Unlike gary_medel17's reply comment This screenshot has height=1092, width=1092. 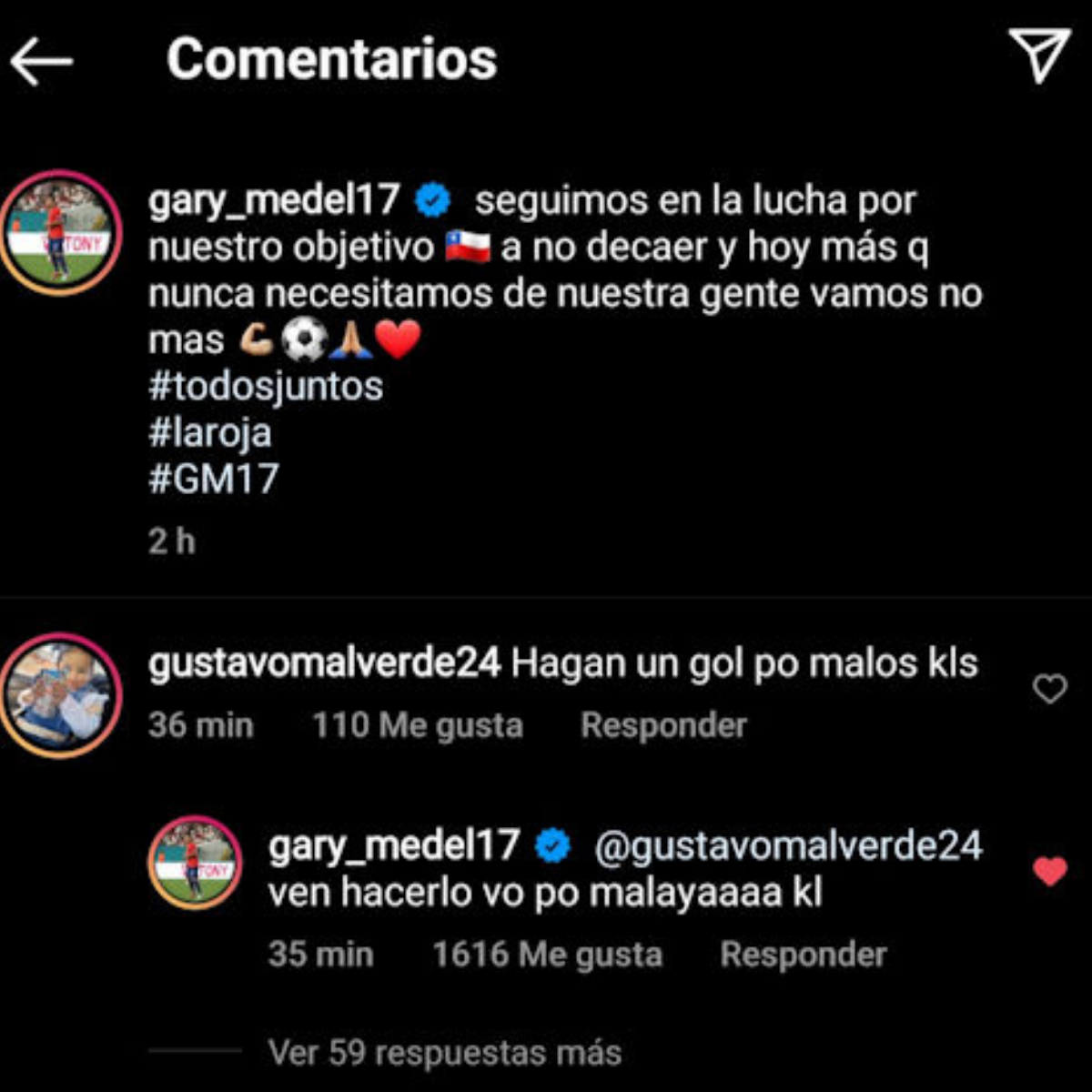click(x=1049, y=871)
